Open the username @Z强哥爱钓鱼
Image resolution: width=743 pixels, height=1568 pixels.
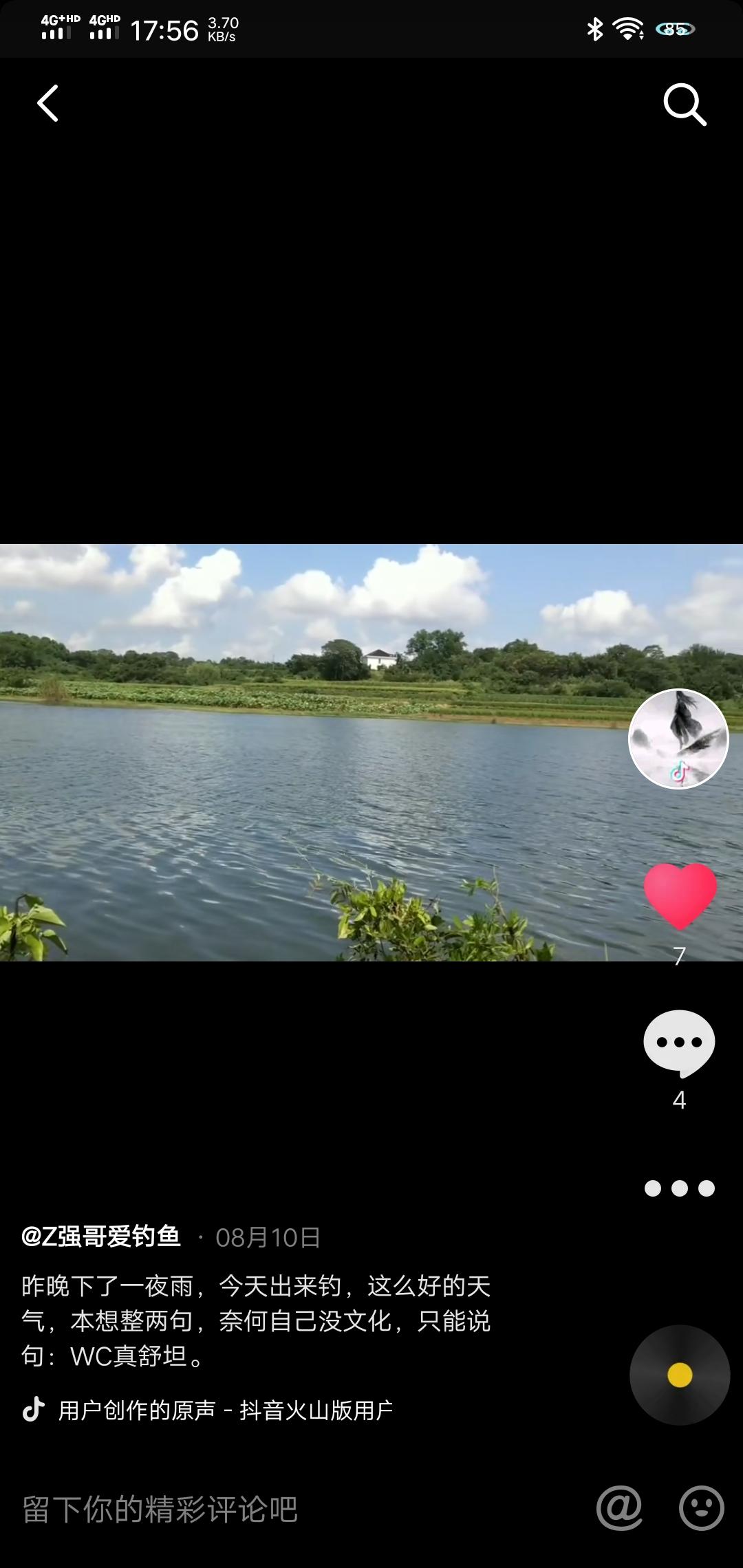(x=101, y=1237)
